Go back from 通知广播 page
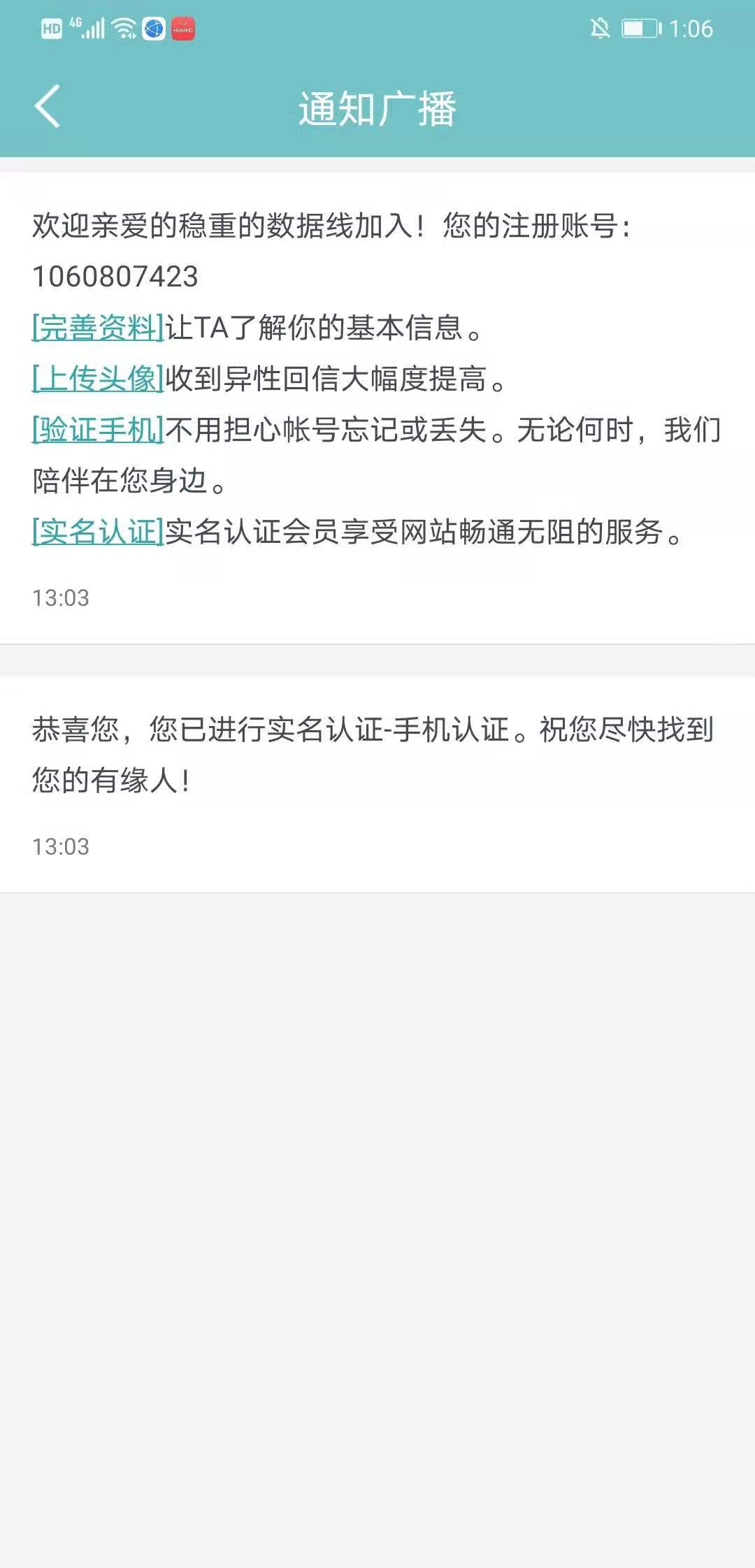755x1568 pixels. click(48, 107)
